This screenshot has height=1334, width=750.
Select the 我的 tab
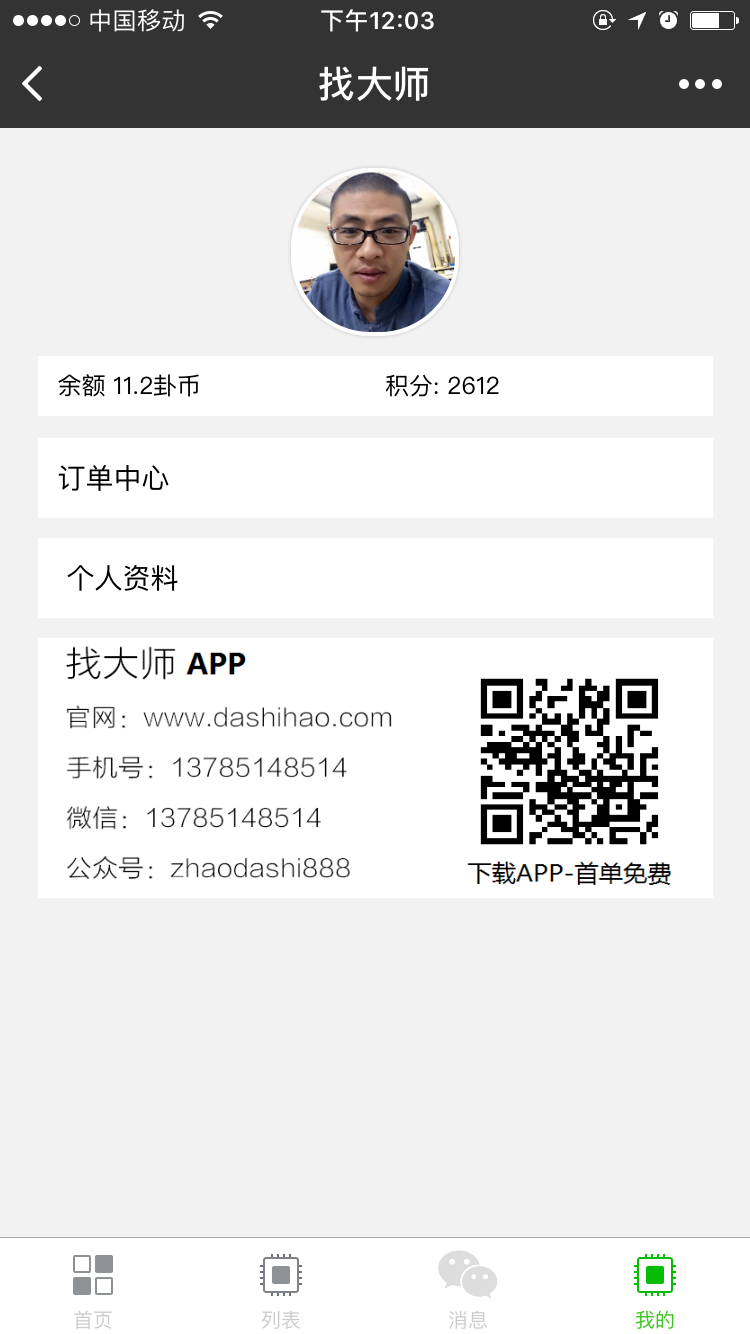click(655, 1289)
